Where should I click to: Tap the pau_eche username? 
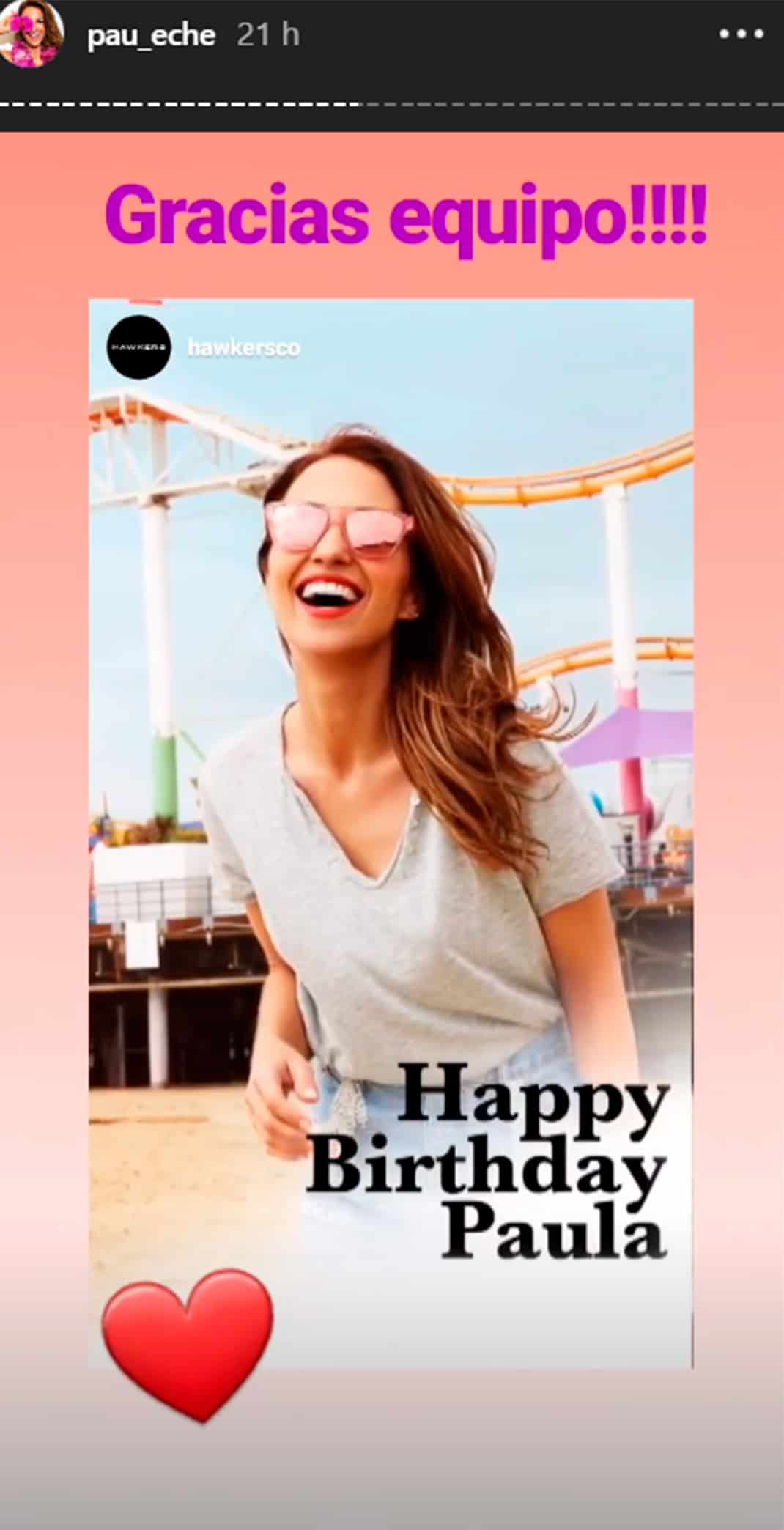tap(151, 36)
